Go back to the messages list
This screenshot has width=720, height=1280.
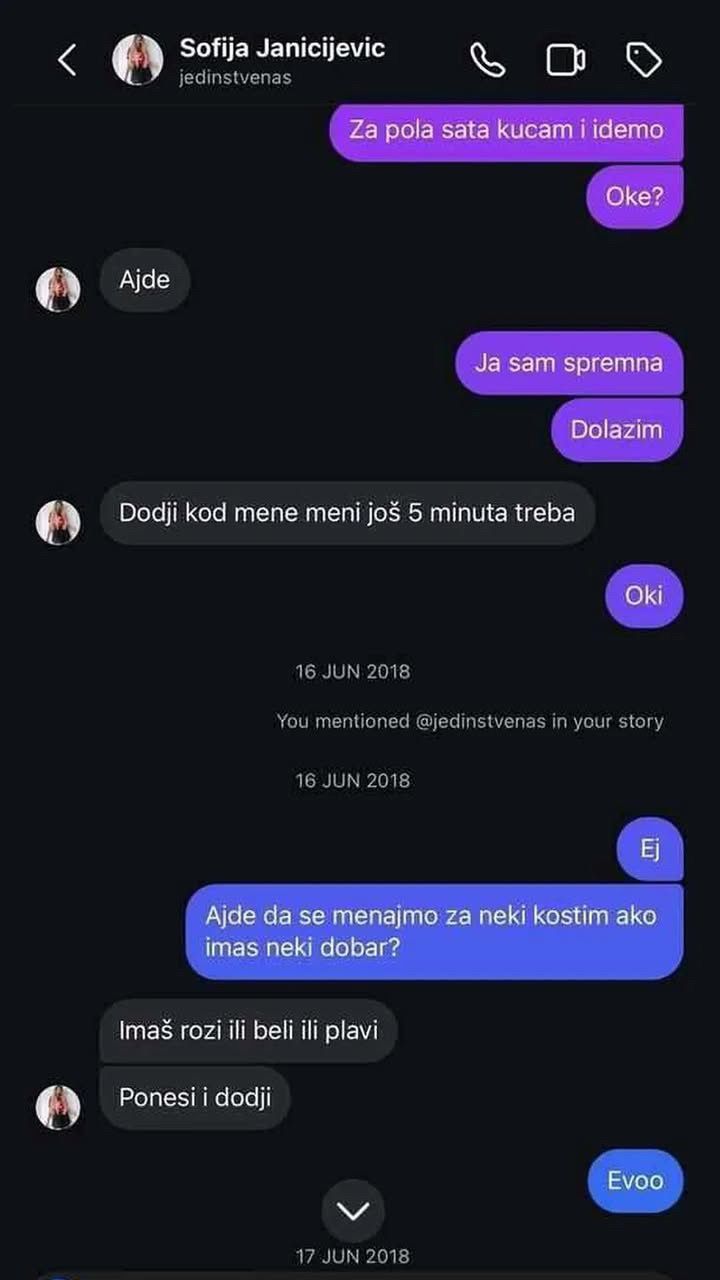(67, 61)
